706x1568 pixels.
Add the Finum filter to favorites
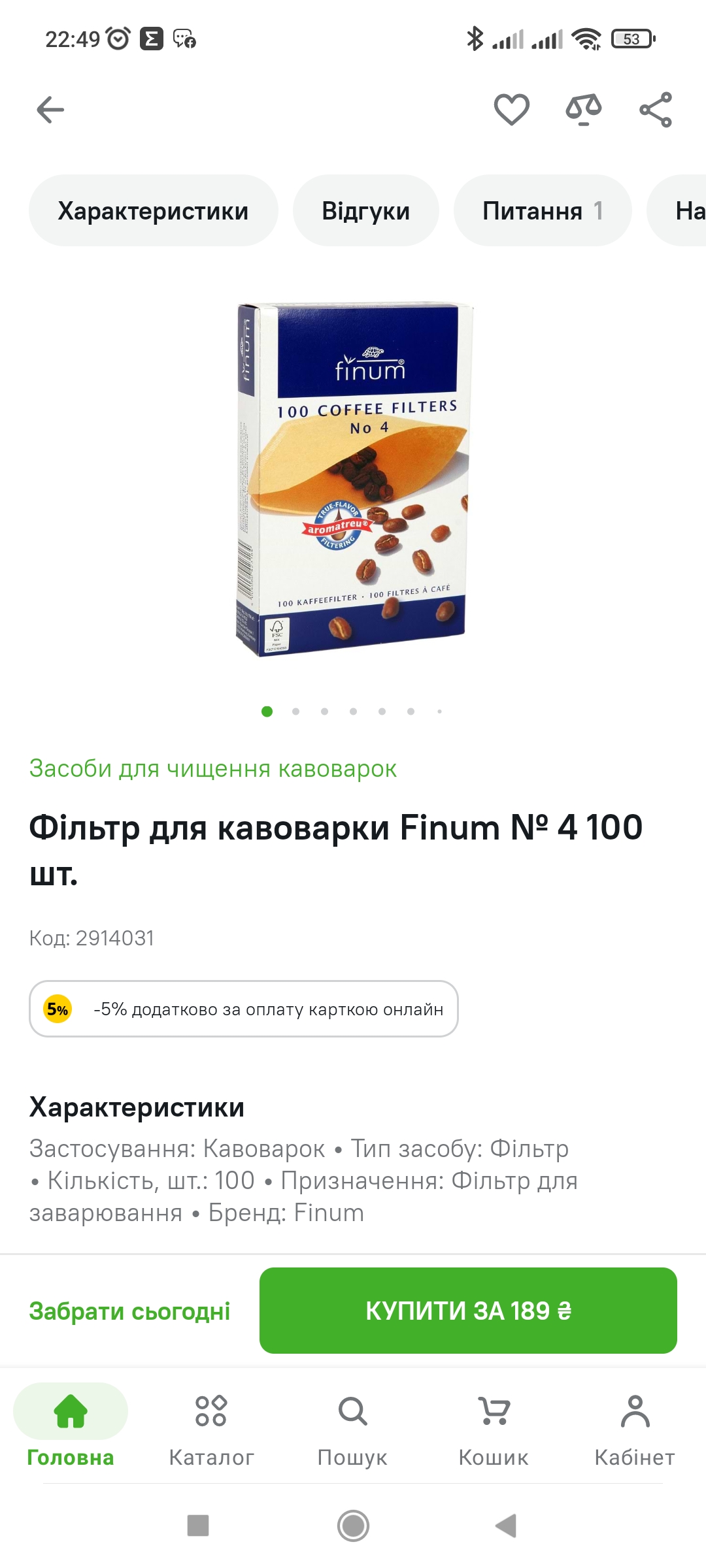pos(511,109)
